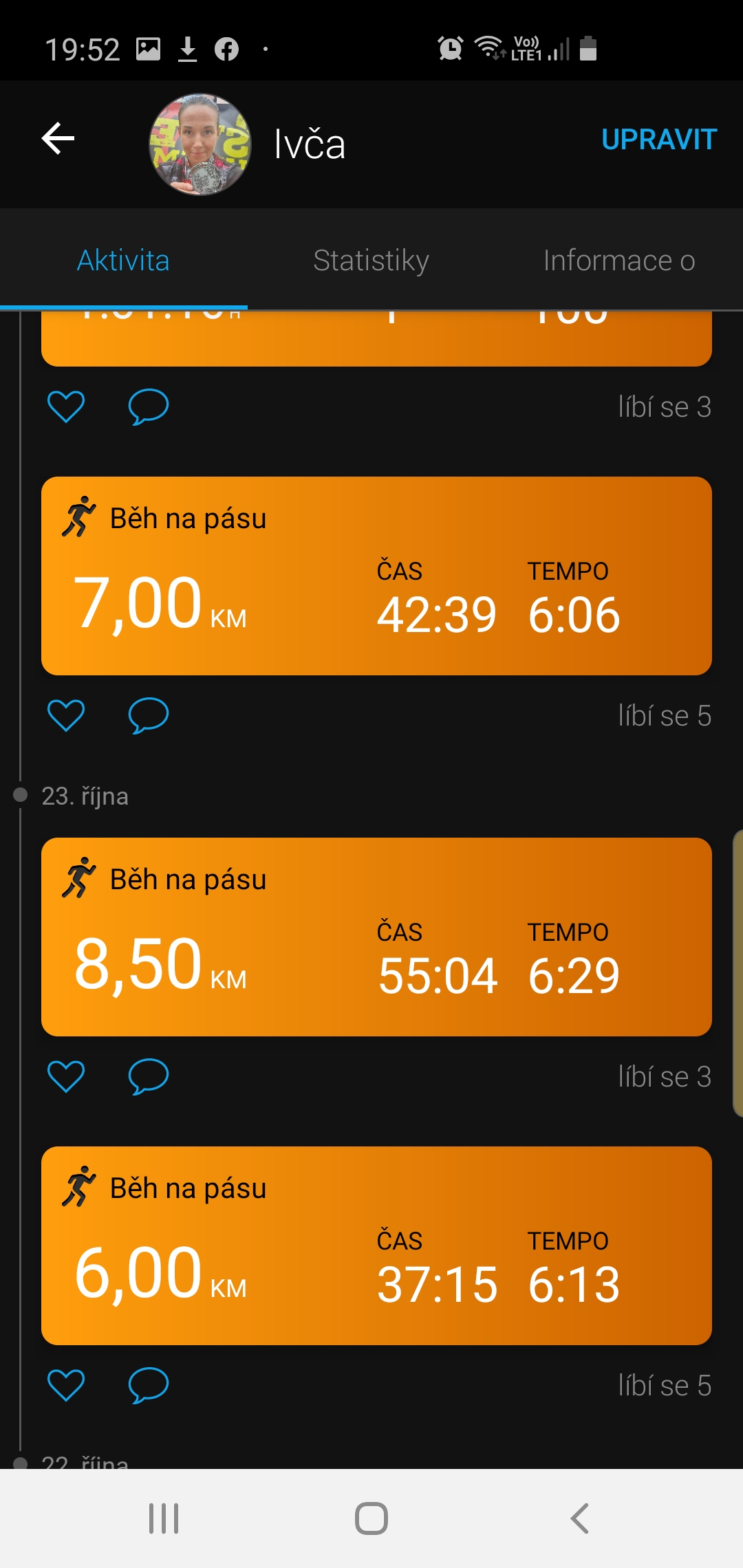
Task: View likes on the 7,00 km run
Action: coord(665,716)
